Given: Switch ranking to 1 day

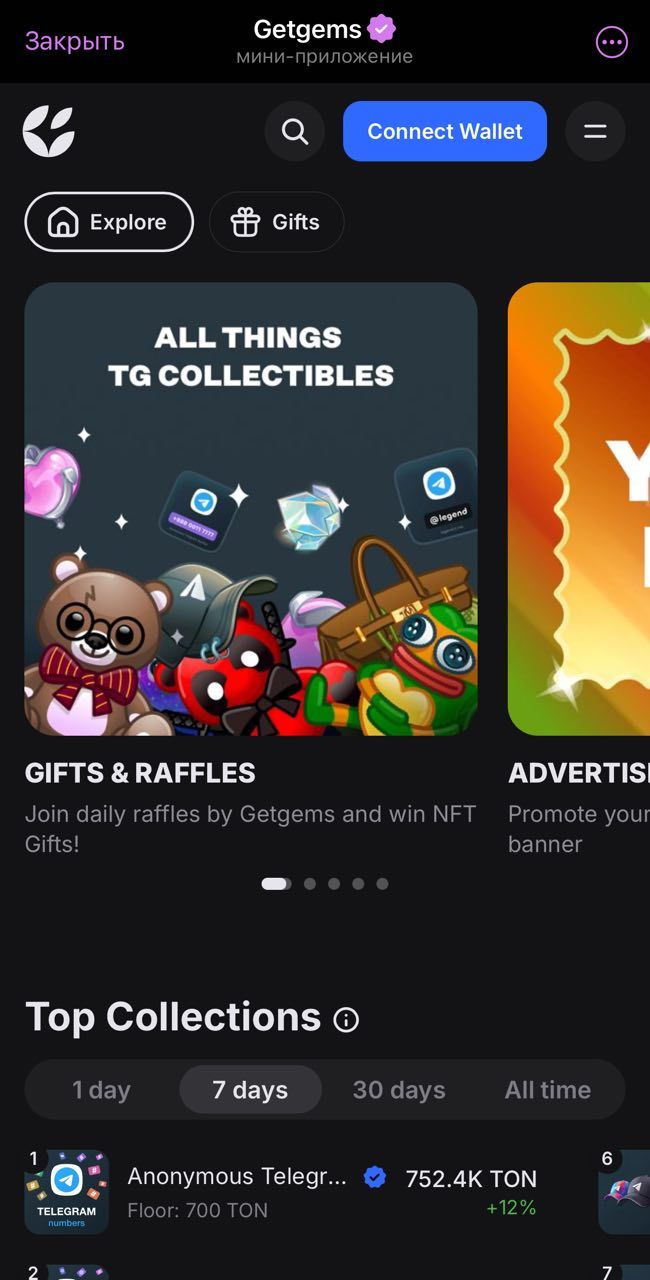Looking at the screenshot, I should (x=101, y=1090).
